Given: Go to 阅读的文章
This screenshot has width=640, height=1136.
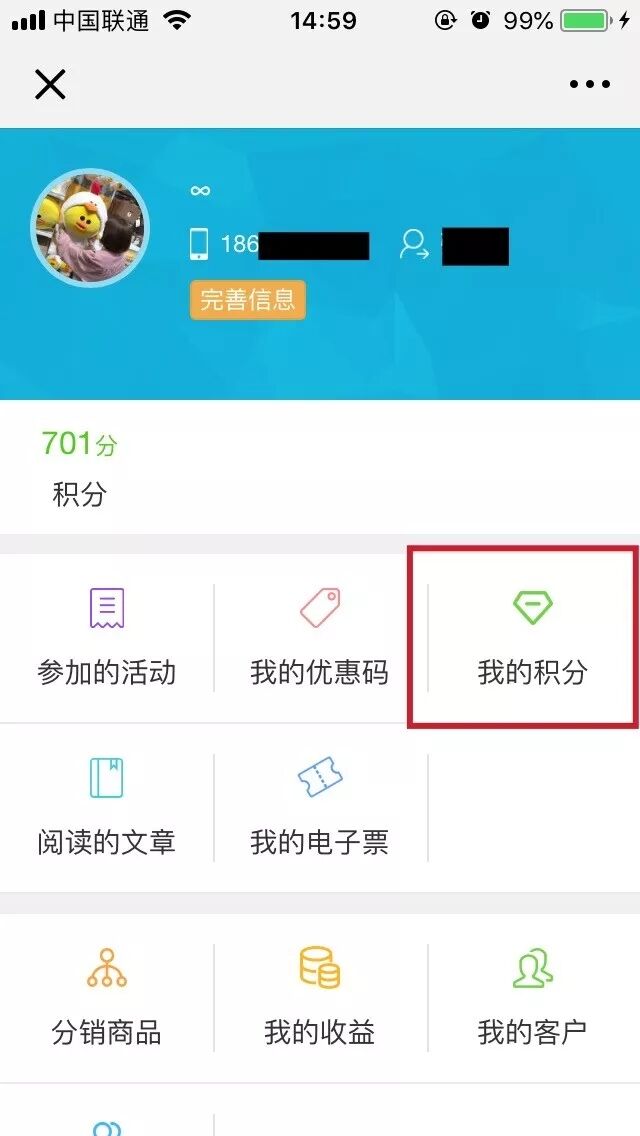Looking at the screenshot, I should coord(106,808).
